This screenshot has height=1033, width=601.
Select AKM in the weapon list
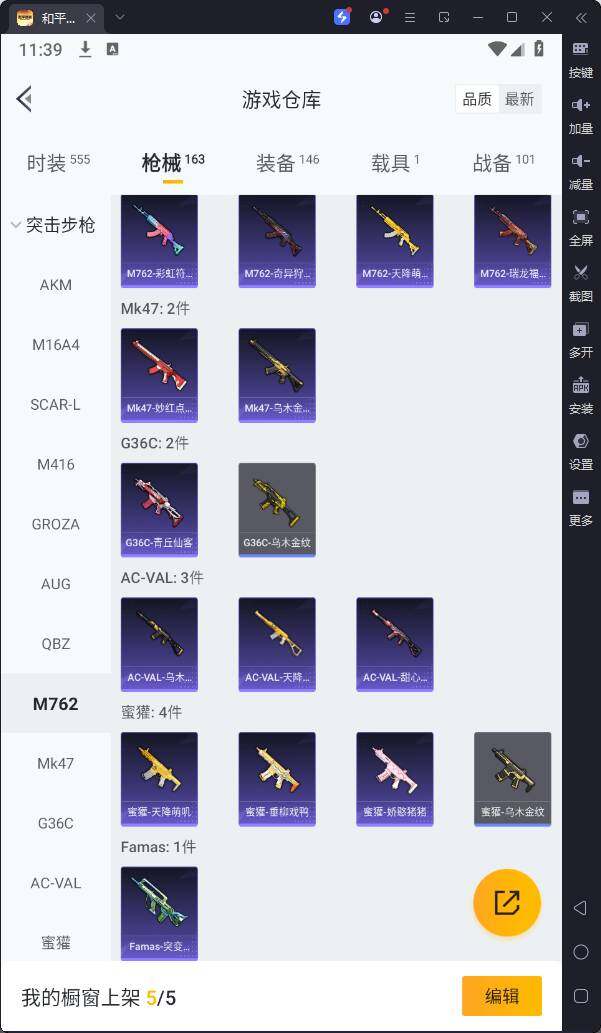[x=56, y=285]
